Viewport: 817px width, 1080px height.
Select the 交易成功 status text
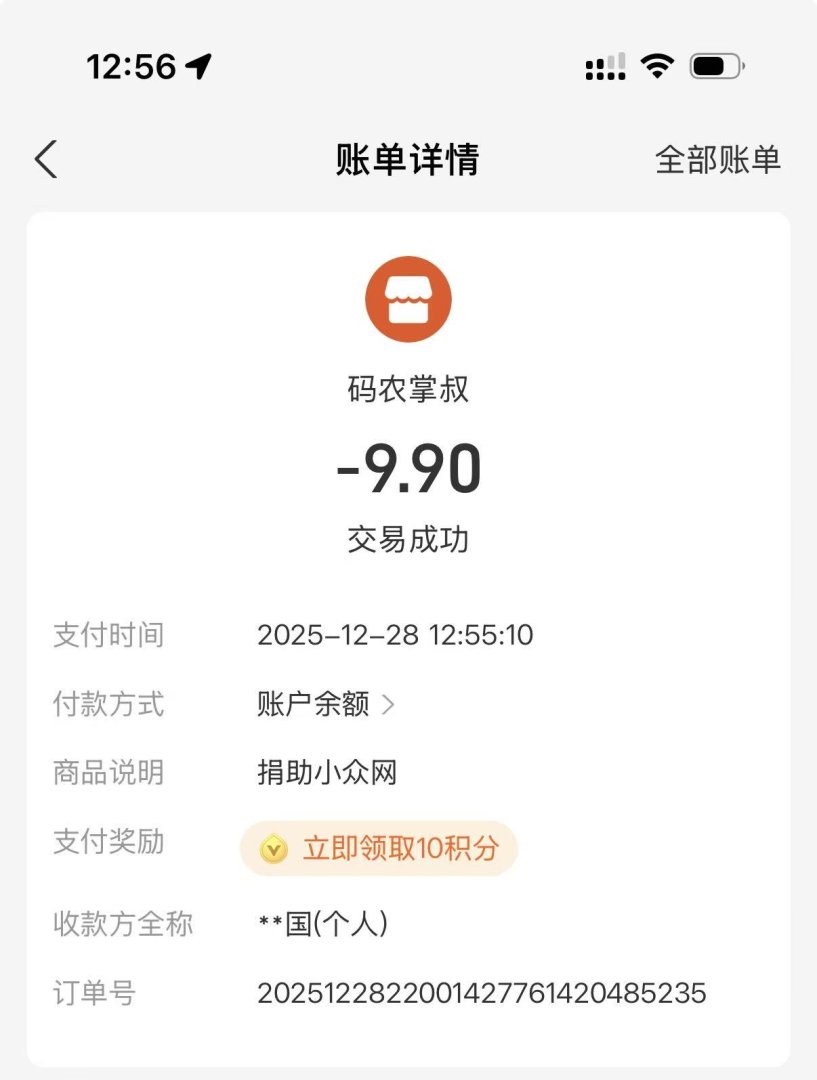pos(409,538)
